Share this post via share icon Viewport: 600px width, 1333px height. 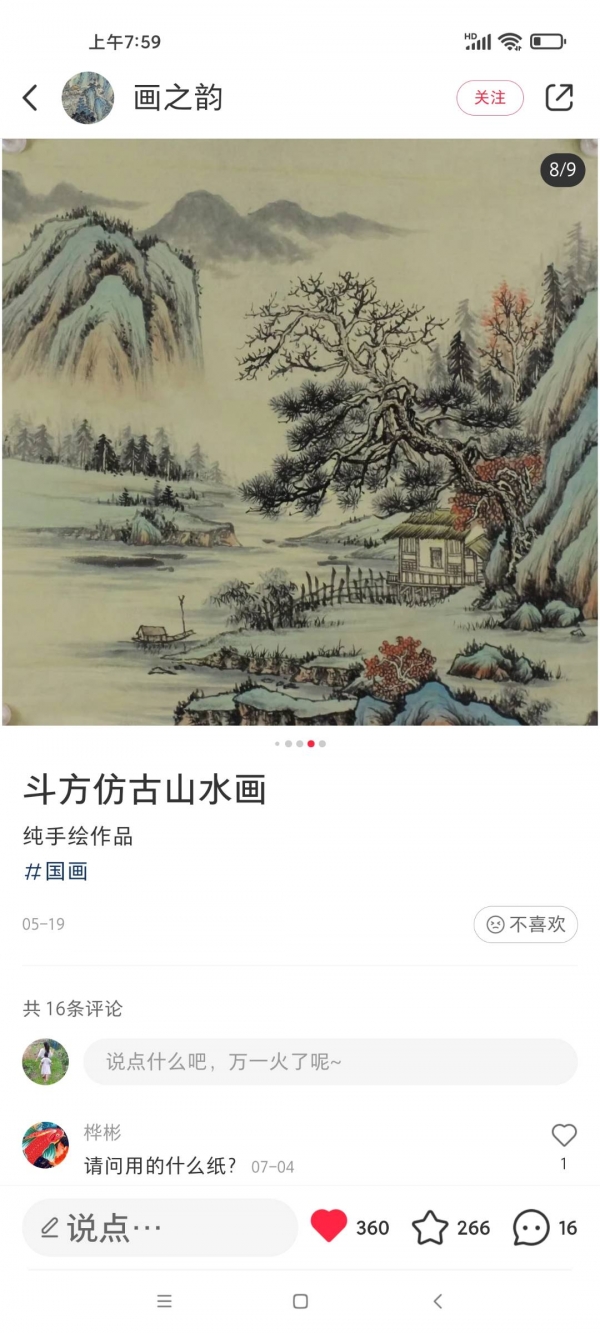coord(559,97)
